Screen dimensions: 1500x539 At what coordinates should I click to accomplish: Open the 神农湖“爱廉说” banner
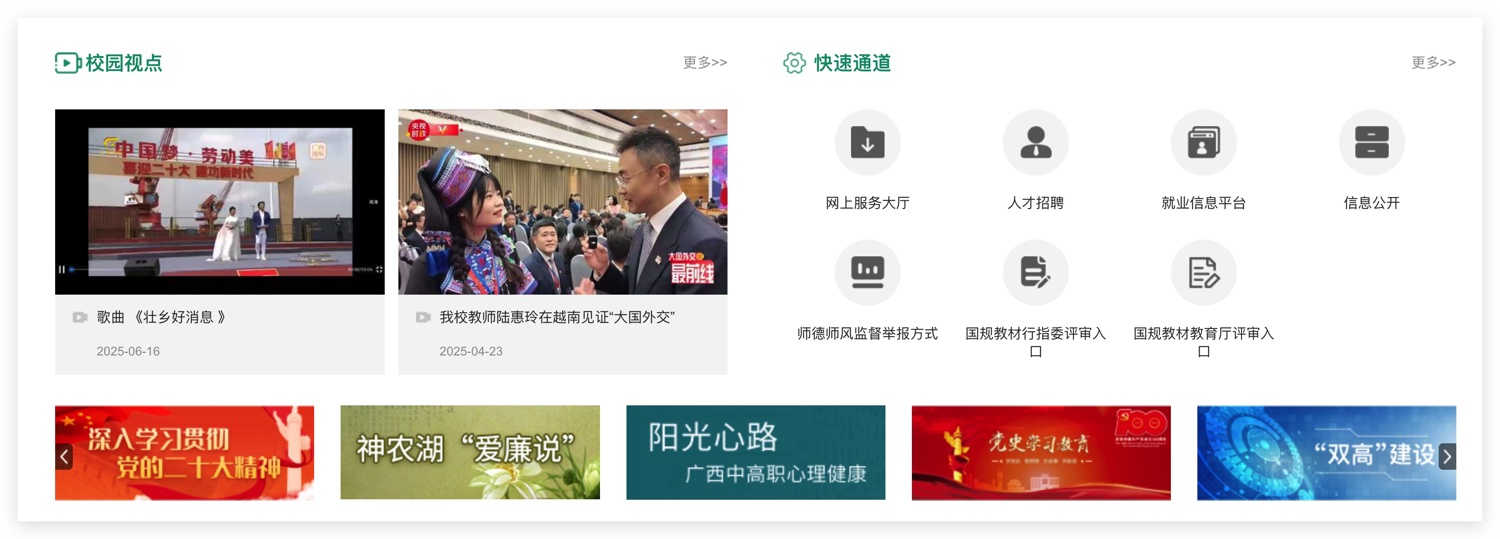[470, 452]
